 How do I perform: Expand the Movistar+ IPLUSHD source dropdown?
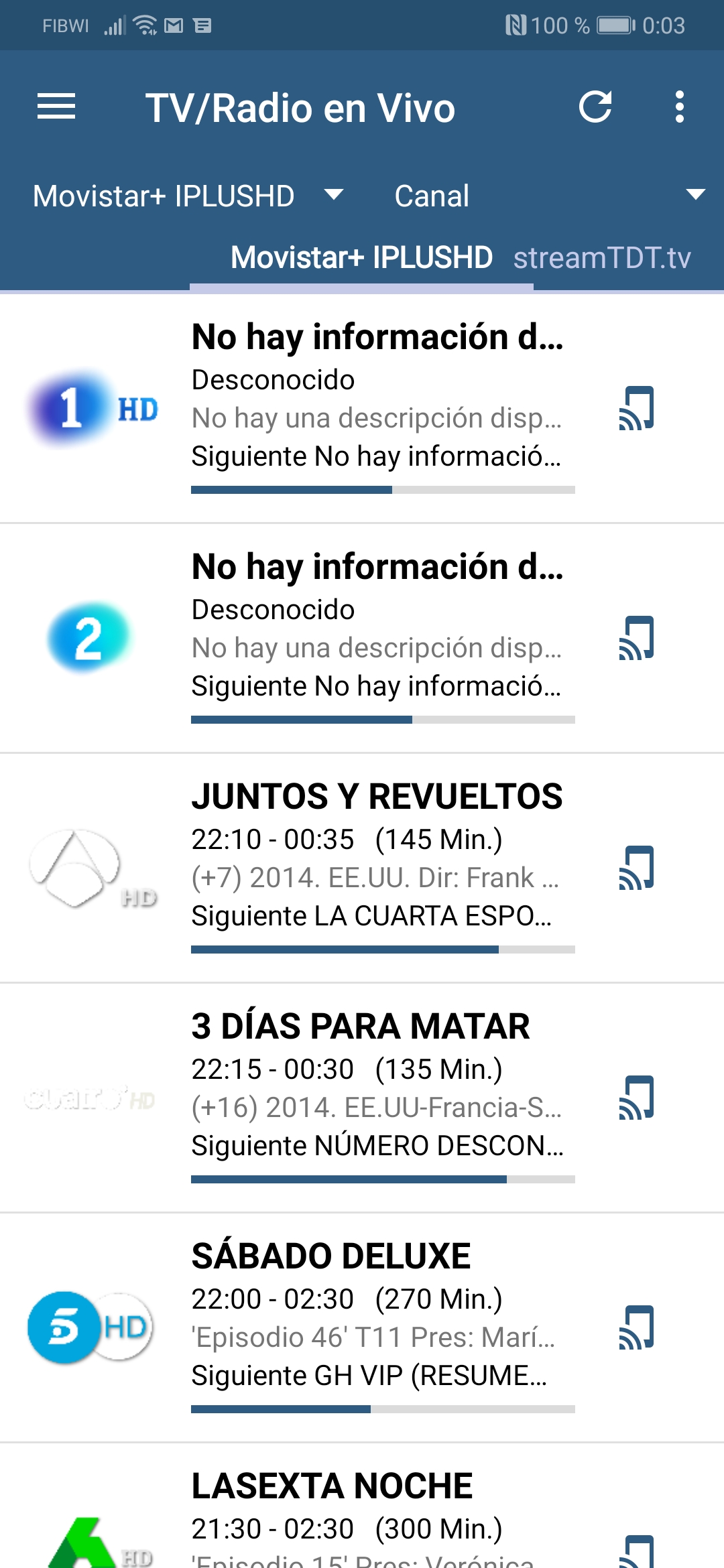click(188, 196)
